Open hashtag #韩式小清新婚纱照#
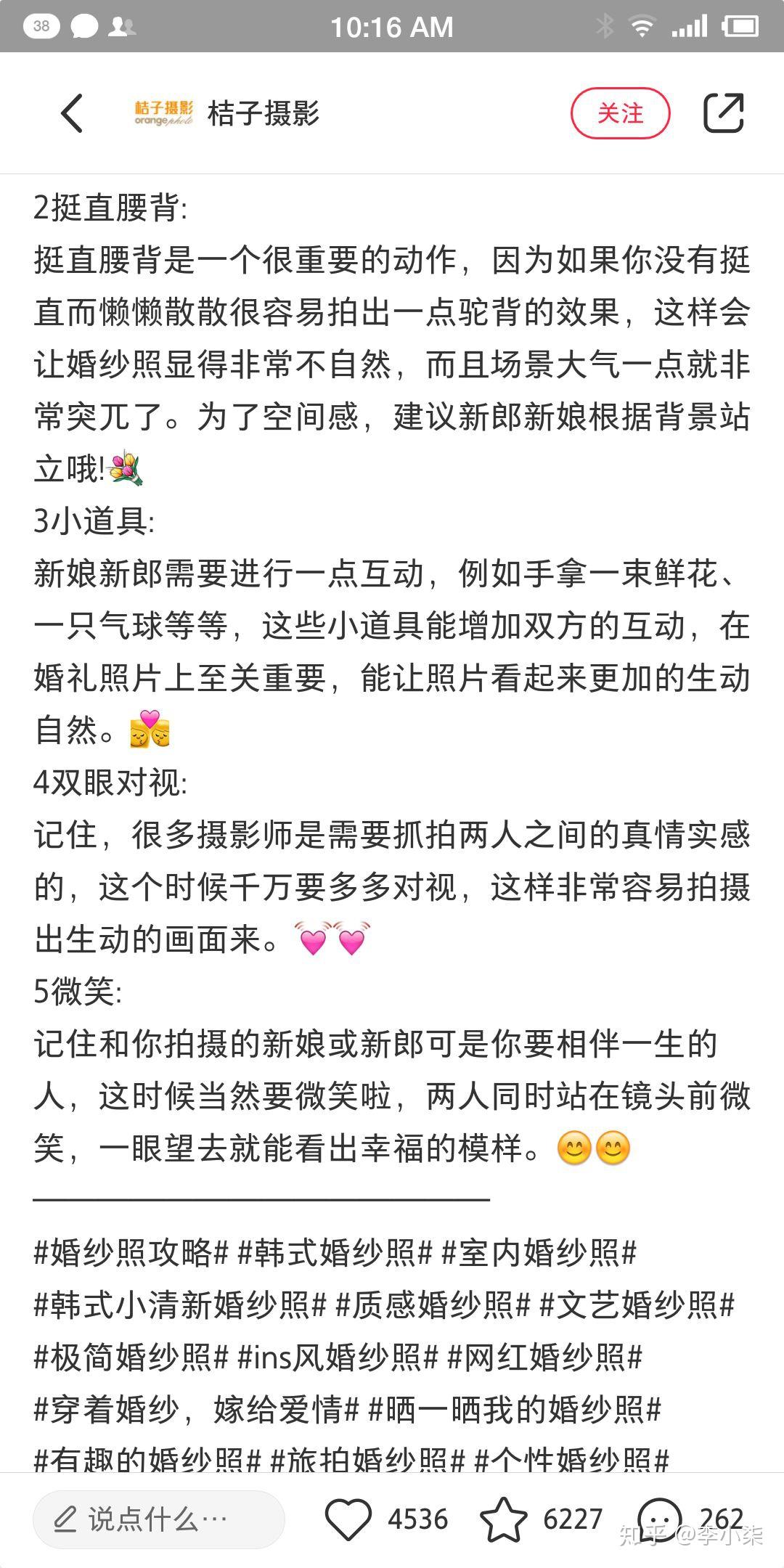Viewport: 784px width, 1568px height. [181, 1305]
